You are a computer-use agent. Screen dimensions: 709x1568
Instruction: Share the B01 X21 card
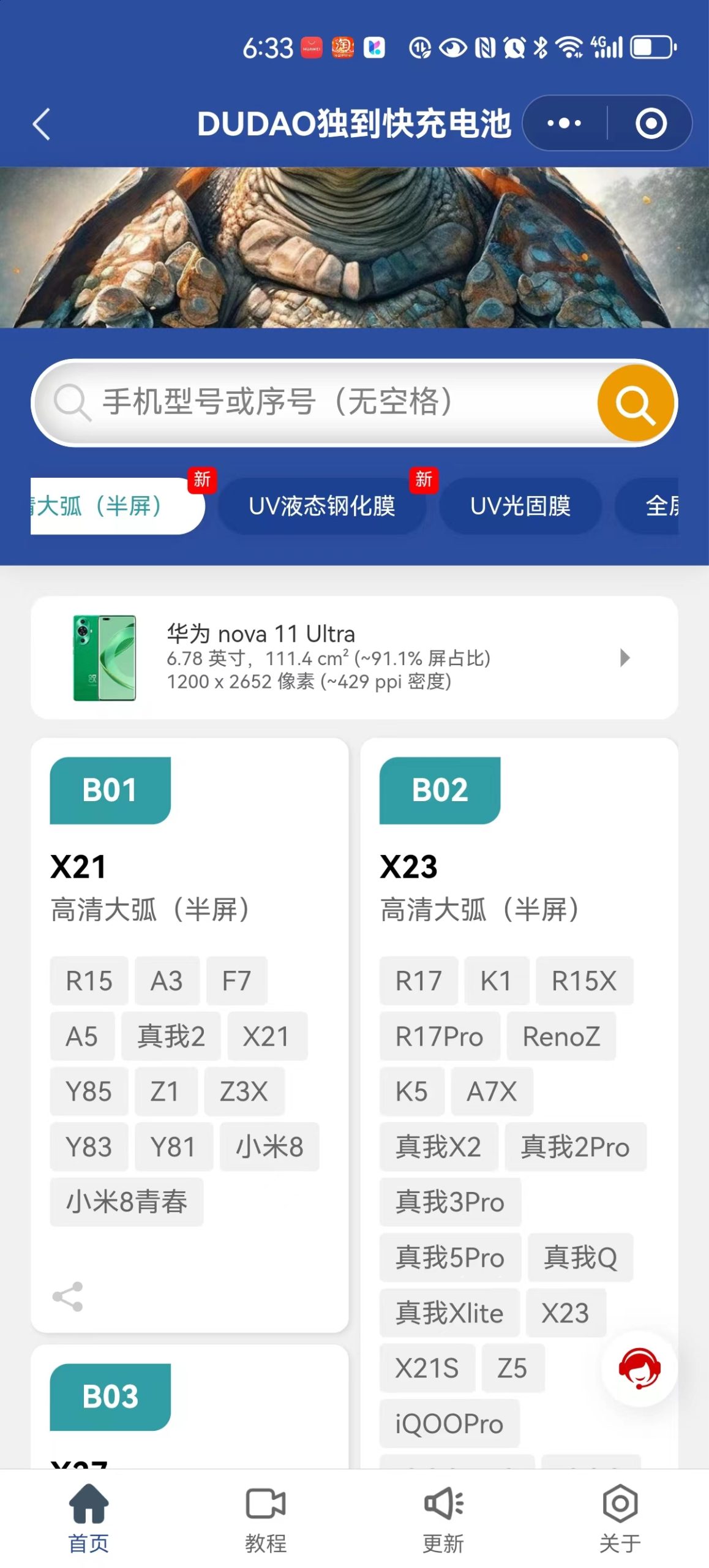click(x=68, y=1296)
